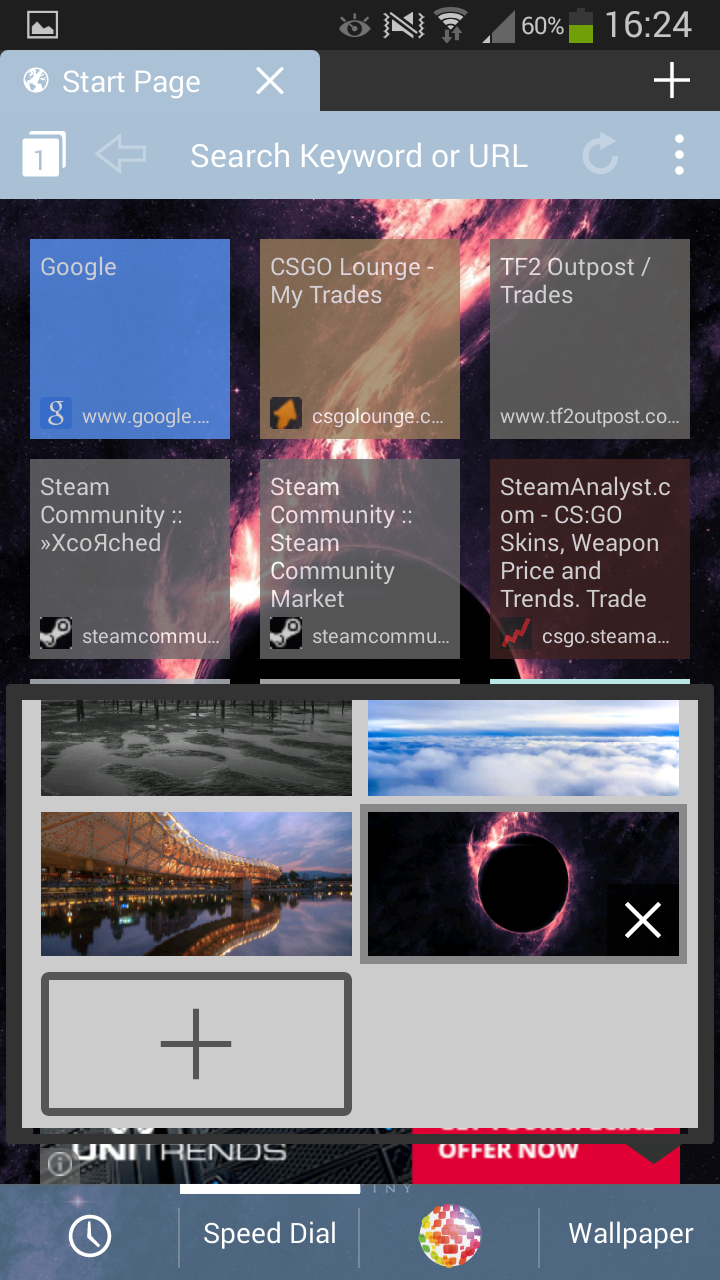Viewport: 720px width, 1280px height.
Task: Open the Steam Community Market tile
Action: coord(360,558)
